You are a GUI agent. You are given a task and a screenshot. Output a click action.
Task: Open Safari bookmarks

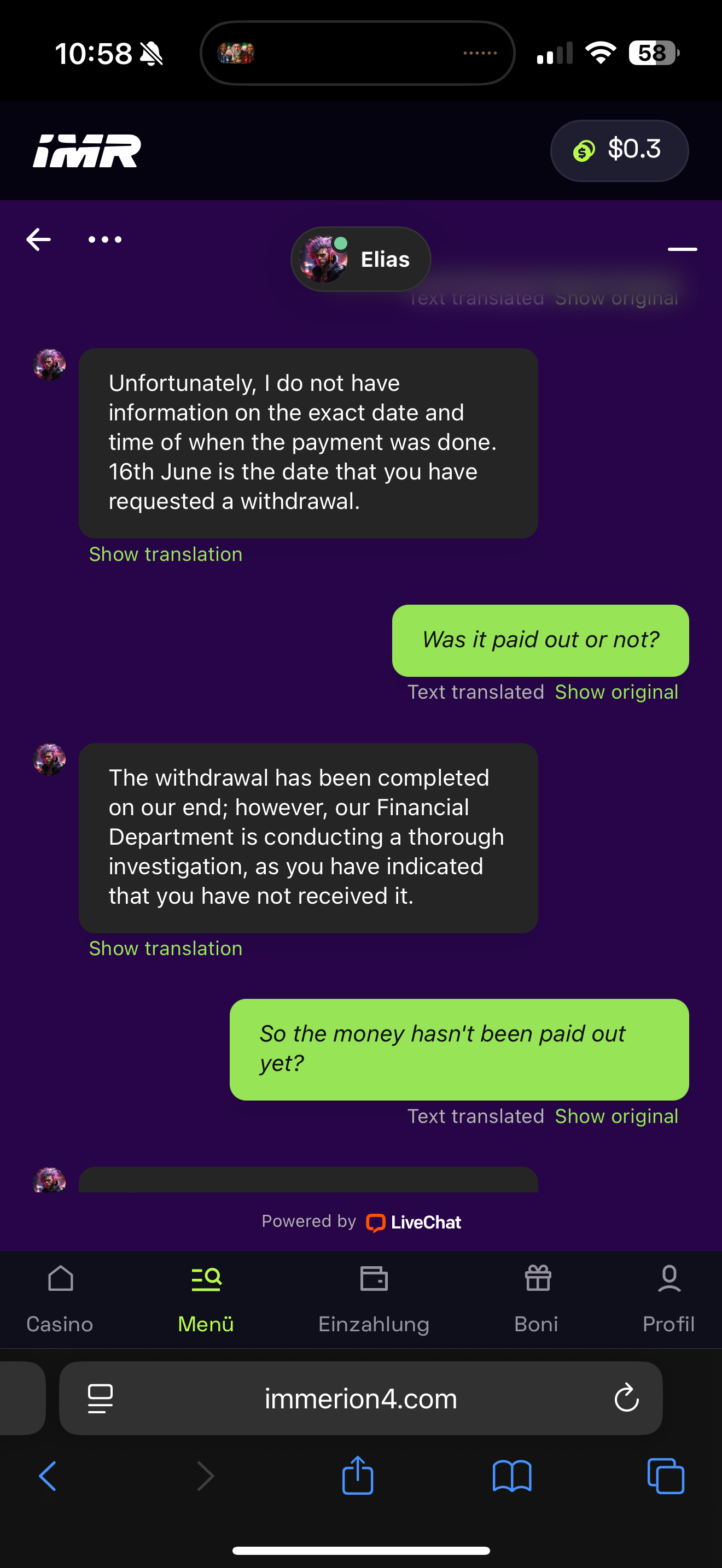coord(511,1476)
